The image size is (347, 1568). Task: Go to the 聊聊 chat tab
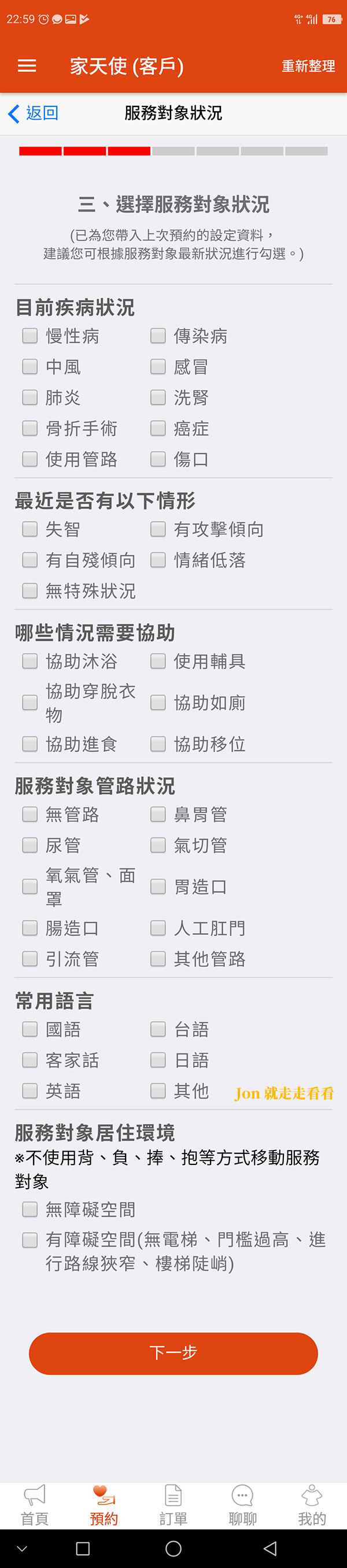click(242, 1506)
